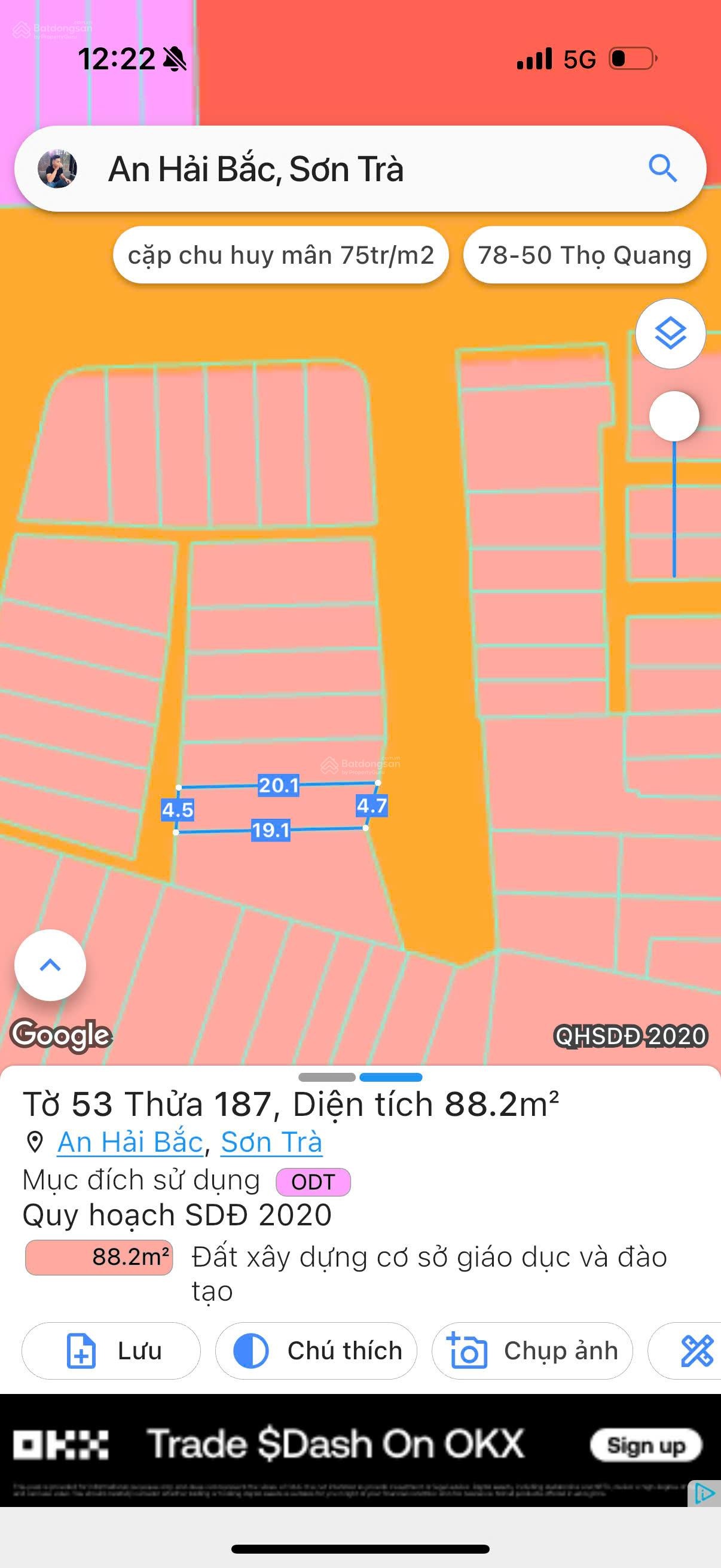Save the parcel with Lưu button
The width and height of the screenshot is (721, 1568).
coord(111,1351)
